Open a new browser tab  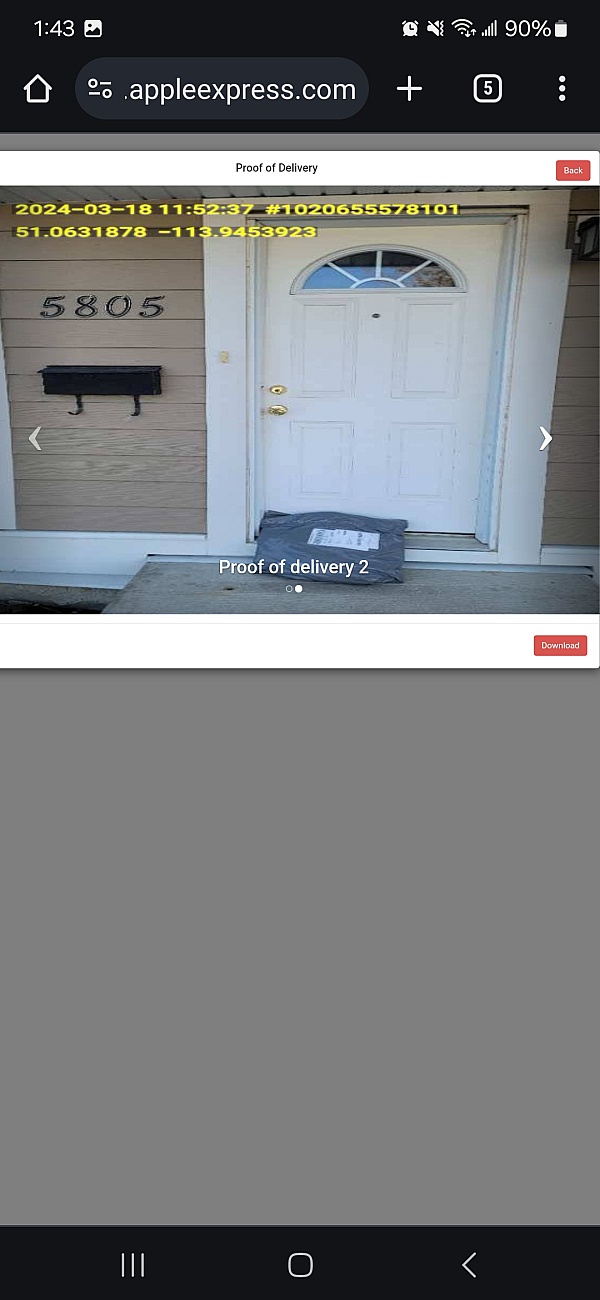pyautogui.click(x=409, y=89)
